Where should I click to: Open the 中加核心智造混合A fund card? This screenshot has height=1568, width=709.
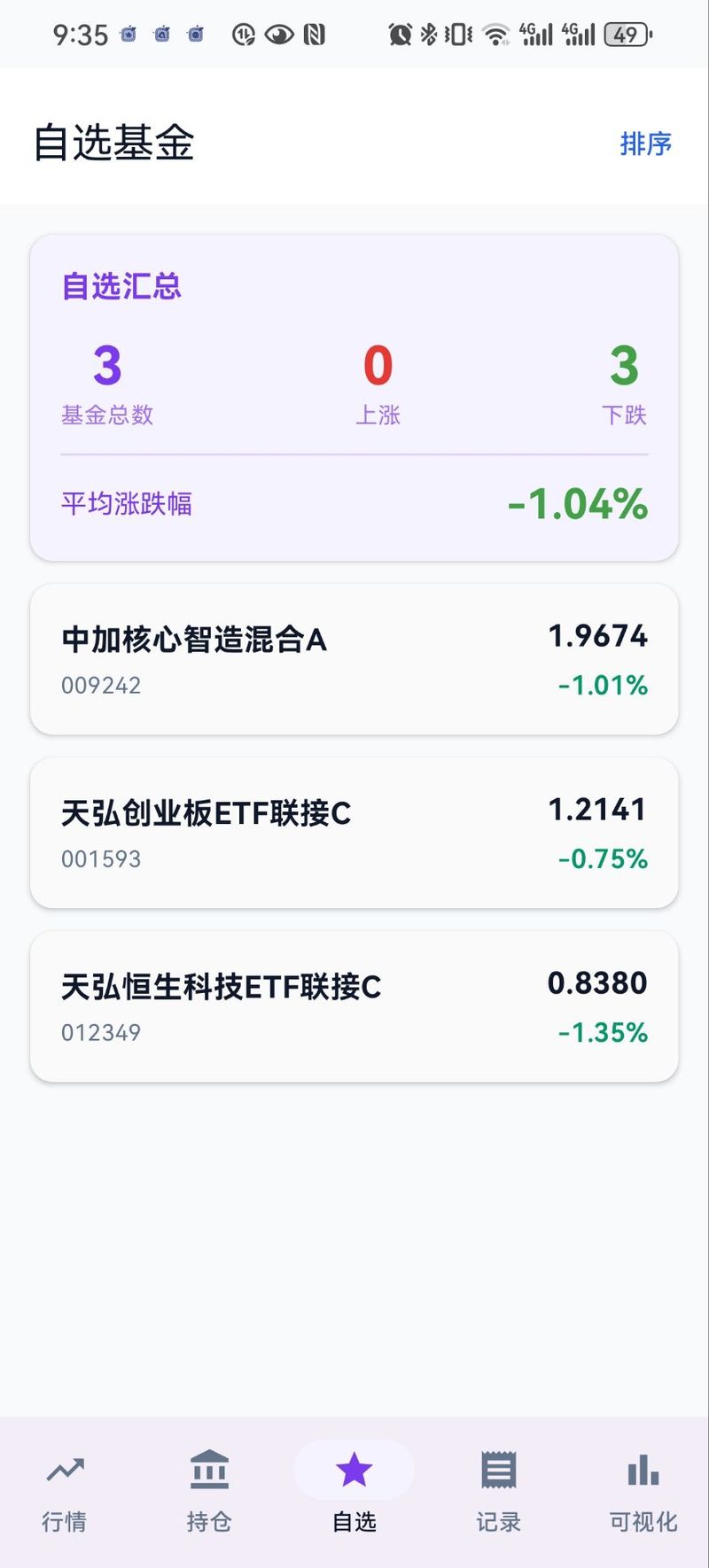point(354,659)
